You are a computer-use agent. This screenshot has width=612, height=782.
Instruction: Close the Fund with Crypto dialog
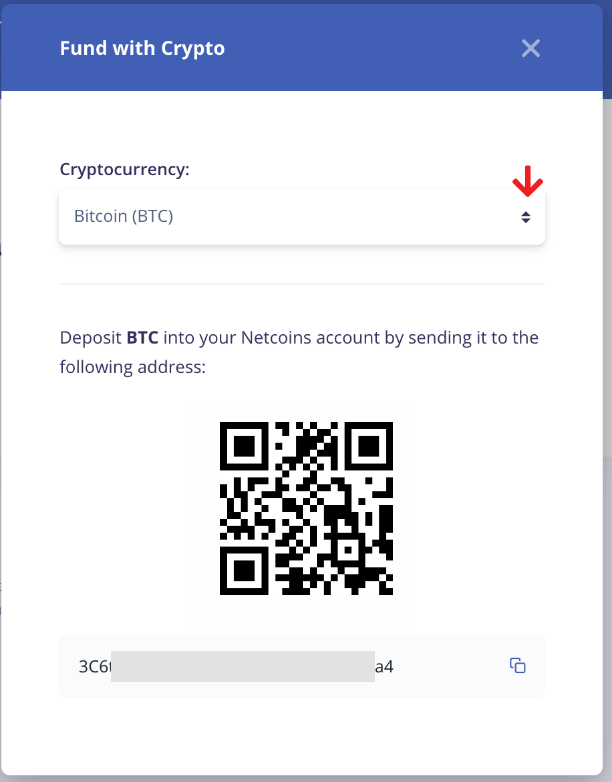(x=530, y=48)
